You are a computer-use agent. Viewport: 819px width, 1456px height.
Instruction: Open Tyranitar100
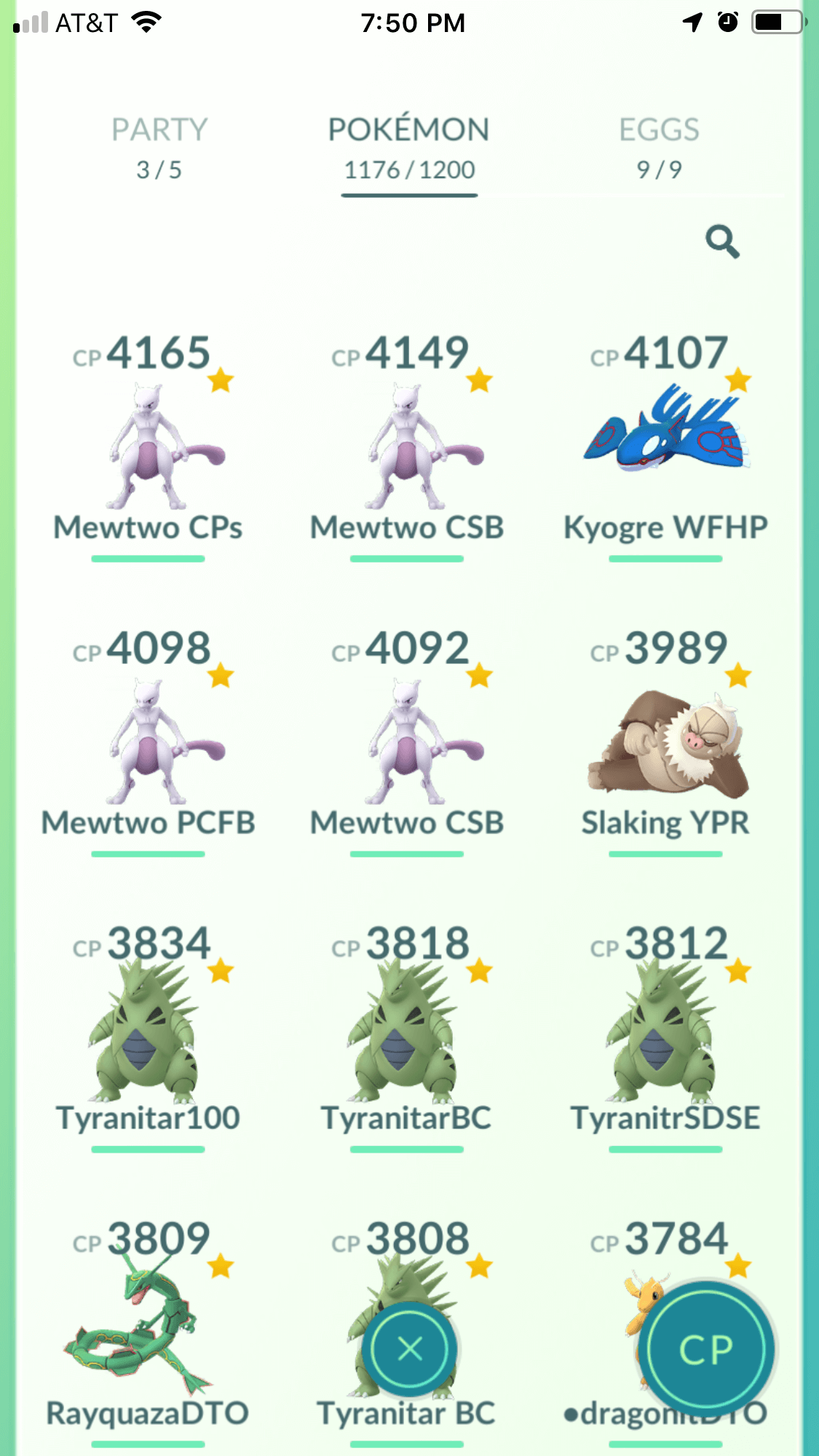[x=149, y=1036]
